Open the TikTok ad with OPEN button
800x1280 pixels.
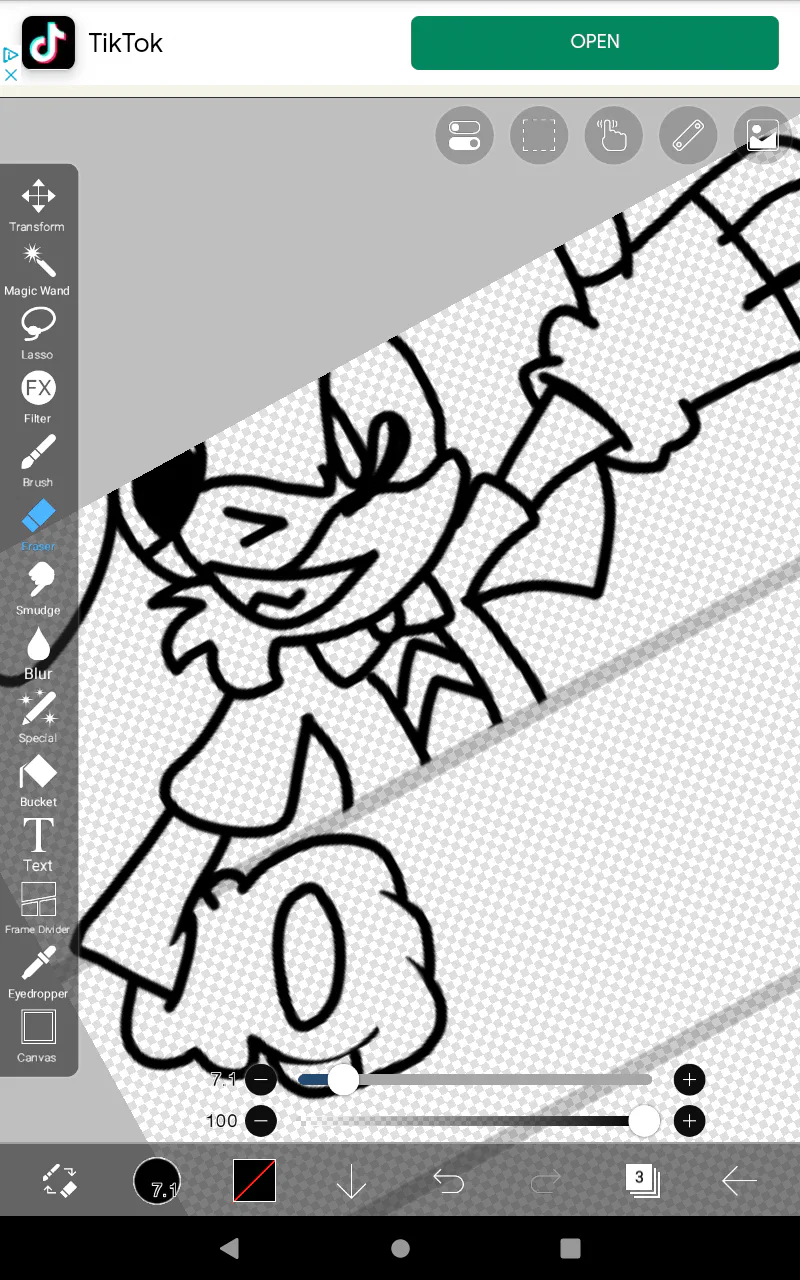(x=594, y=43)
